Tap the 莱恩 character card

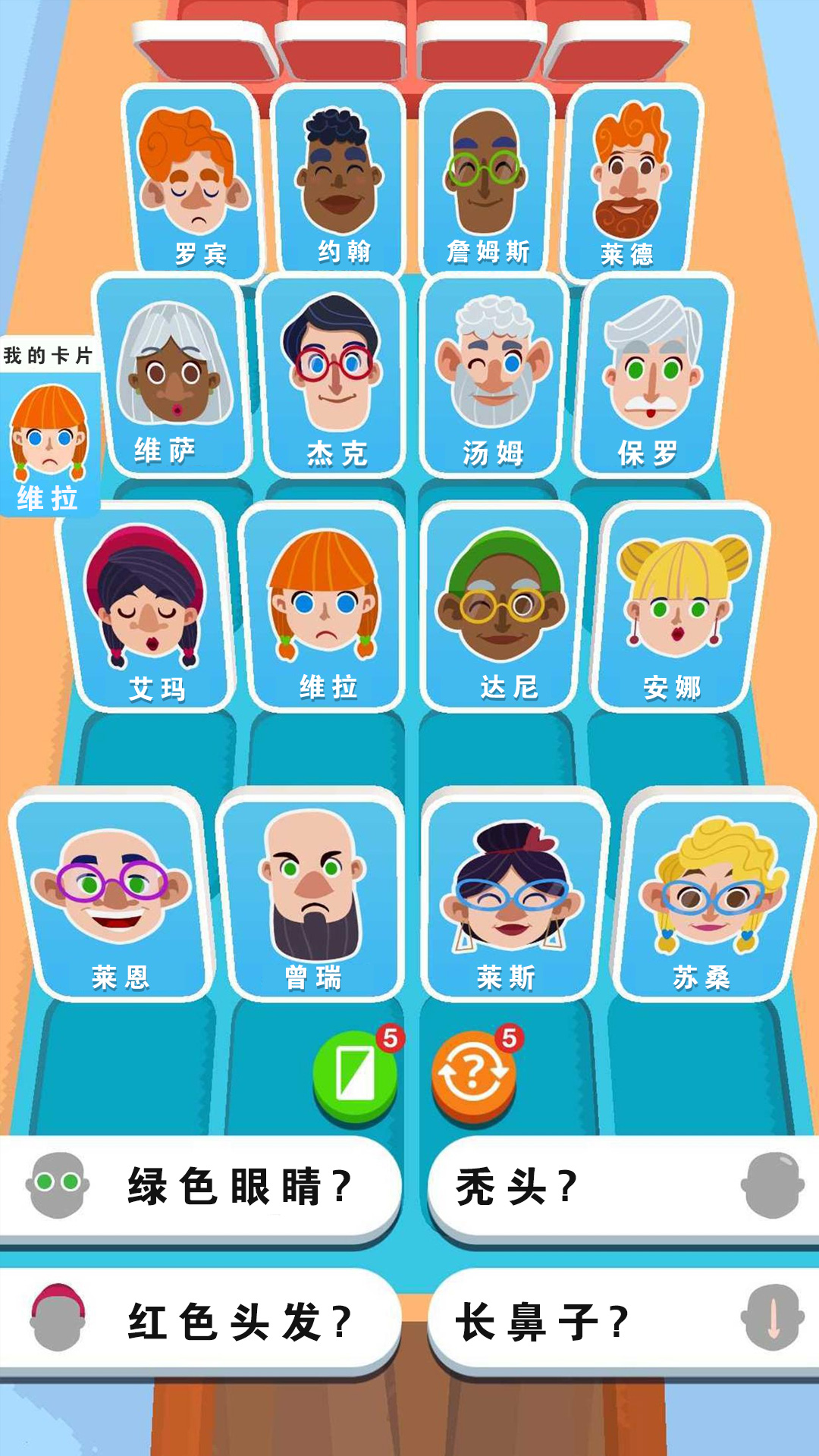pyautogui.click(x=114, y=895)
